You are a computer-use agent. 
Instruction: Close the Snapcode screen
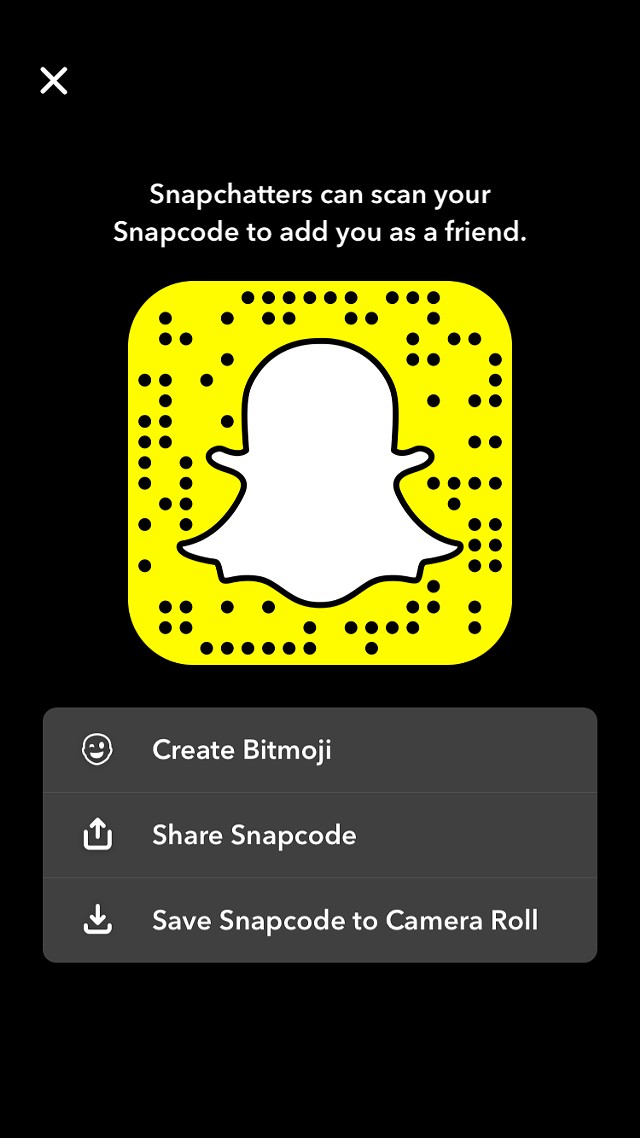pos(54,81)
